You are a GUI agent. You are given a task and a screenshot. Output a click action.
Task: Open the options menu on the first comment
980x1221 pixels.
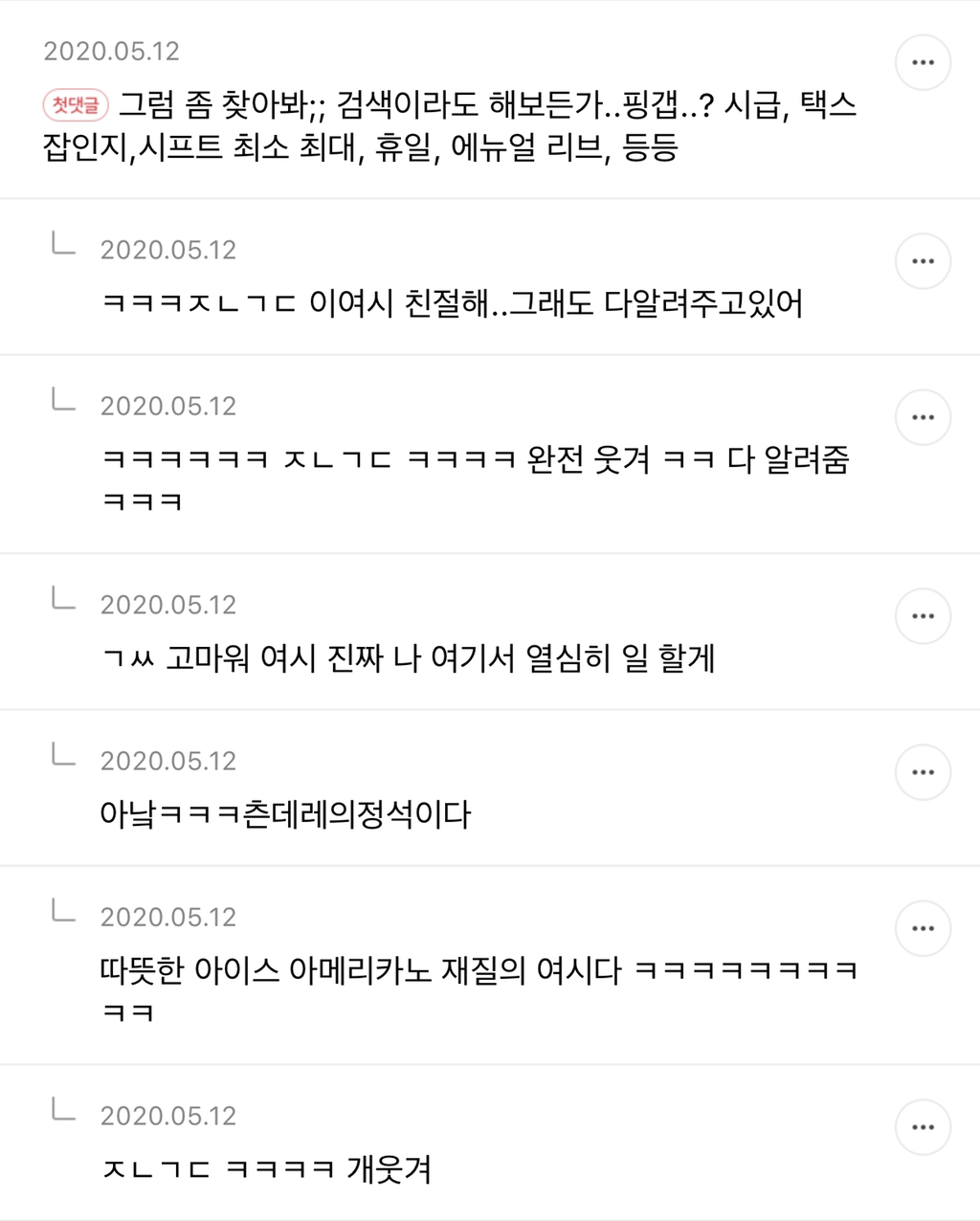point(923,61)
